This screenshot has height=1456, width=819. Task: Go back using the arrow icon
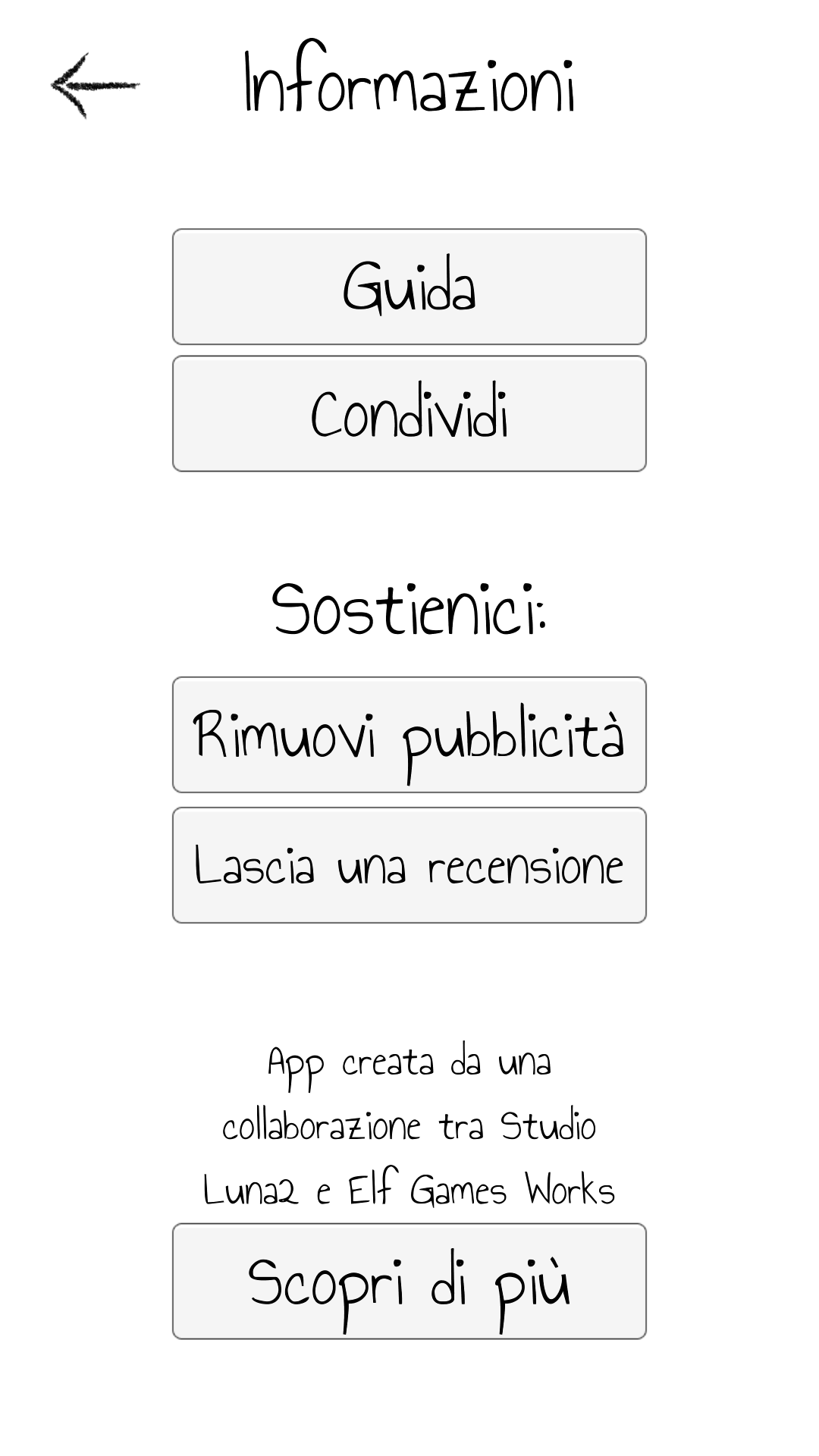[96, 85]
